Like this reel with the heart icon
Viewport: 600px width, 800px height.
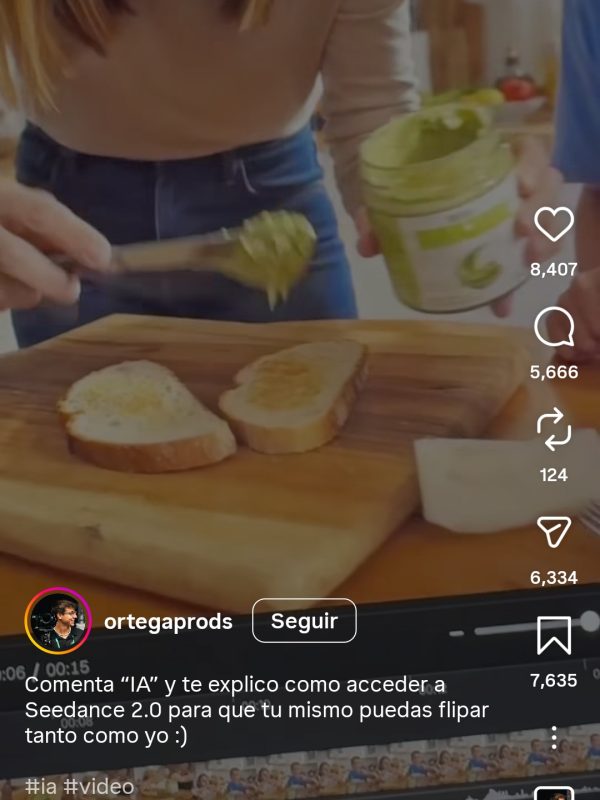(554, 225)
